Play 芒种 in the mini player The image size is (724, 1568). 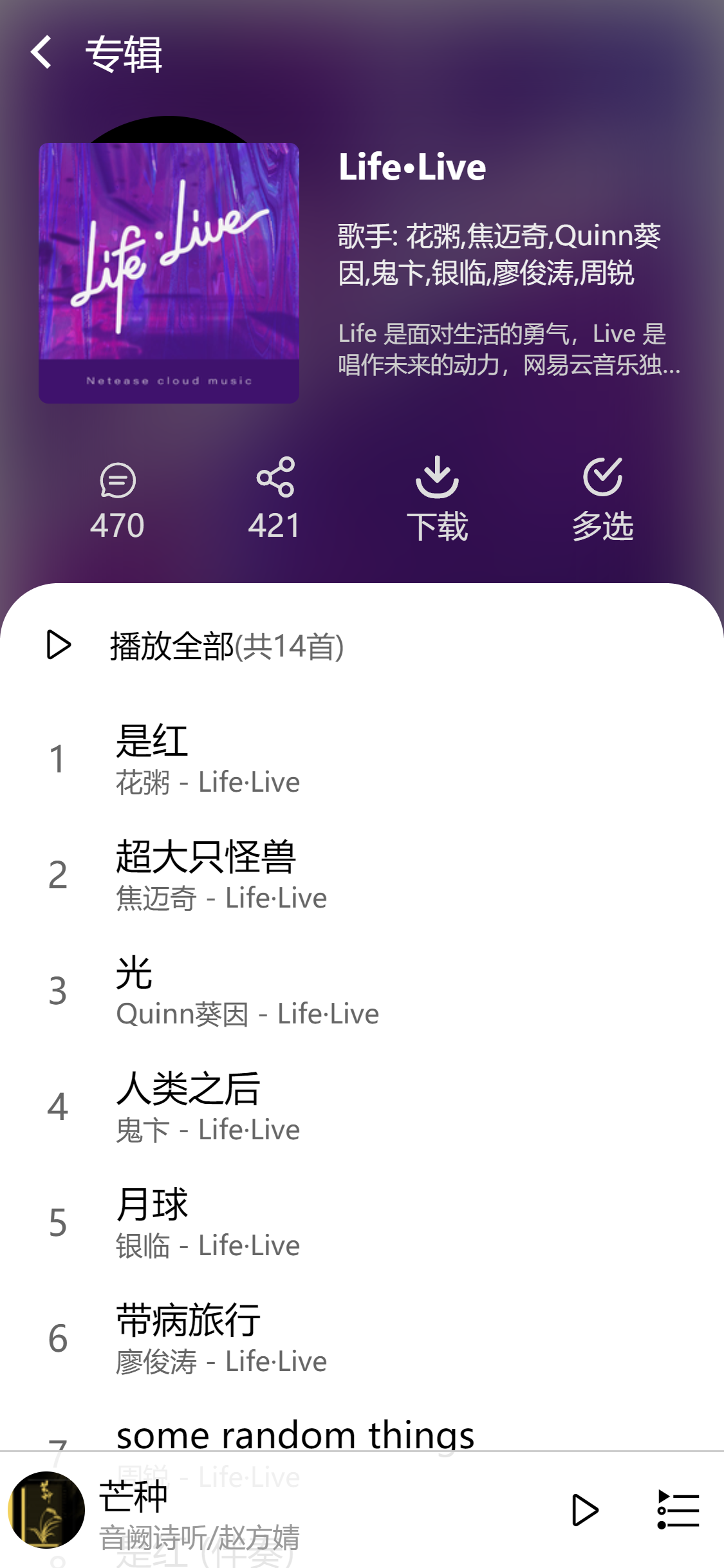coord(584,1510)
